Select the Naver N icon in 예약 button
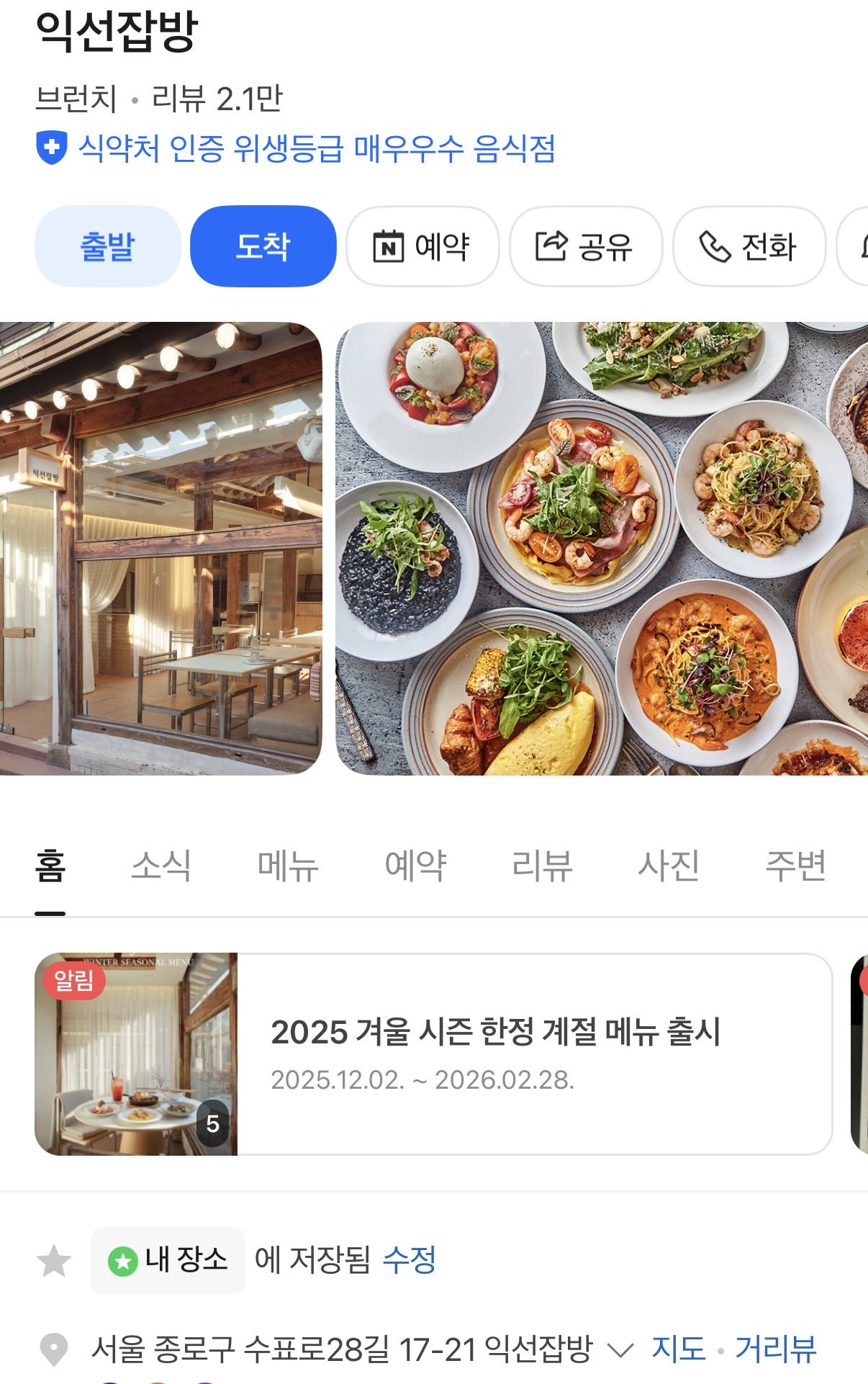 (x=389, y=246)
